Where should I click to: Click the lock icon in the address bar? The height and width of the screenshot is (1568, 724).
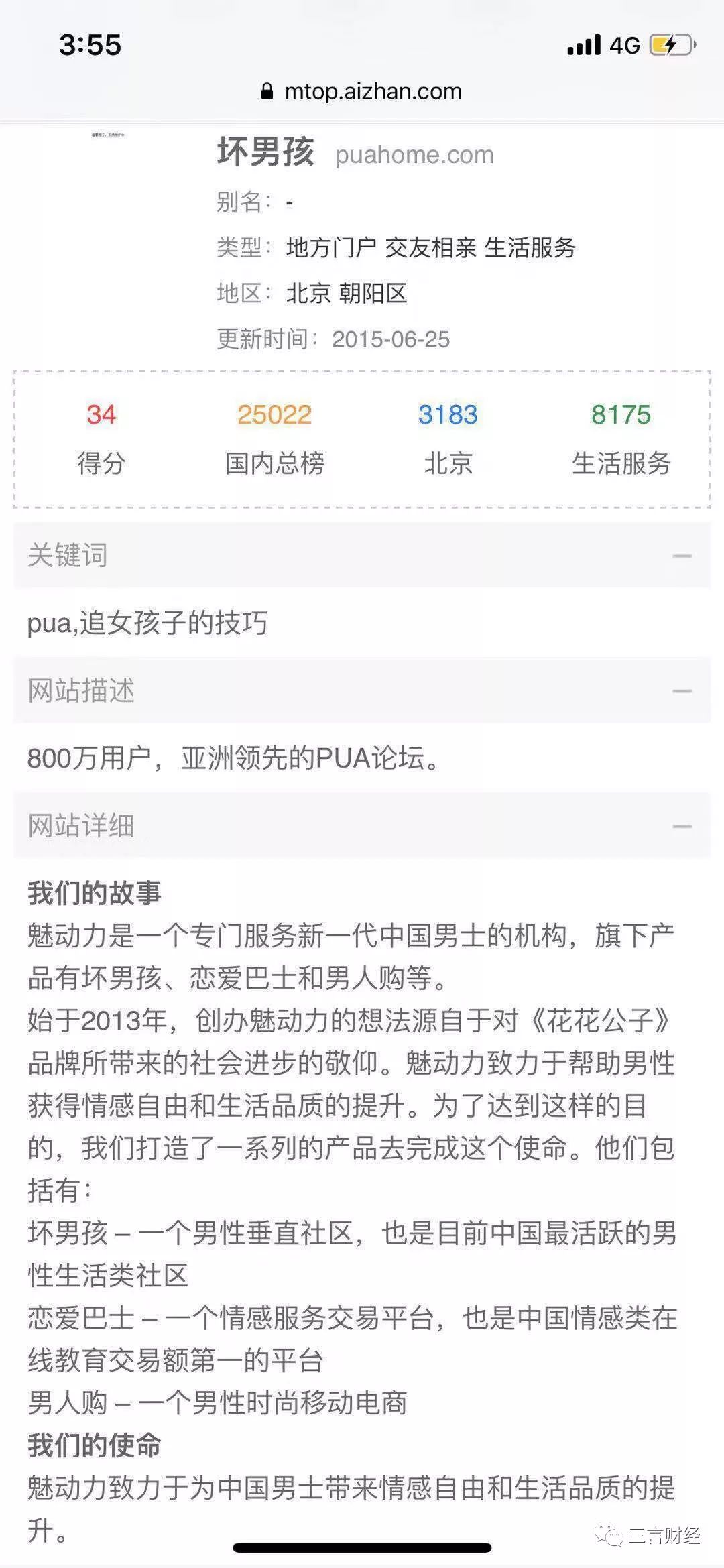pyautogui.click(x=267, y=91)
